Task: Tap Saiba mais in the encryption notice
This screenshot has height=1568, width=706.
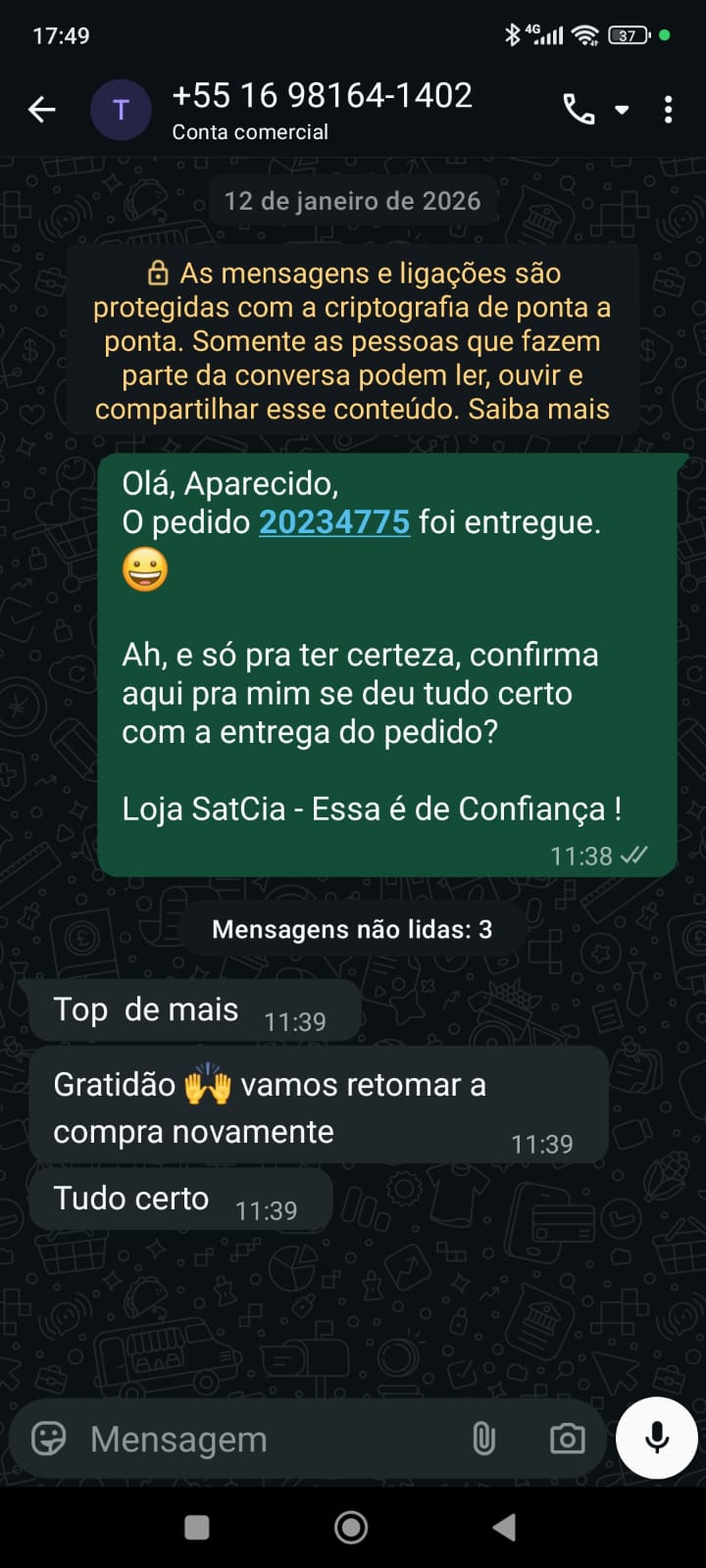Action: [538, 410]
